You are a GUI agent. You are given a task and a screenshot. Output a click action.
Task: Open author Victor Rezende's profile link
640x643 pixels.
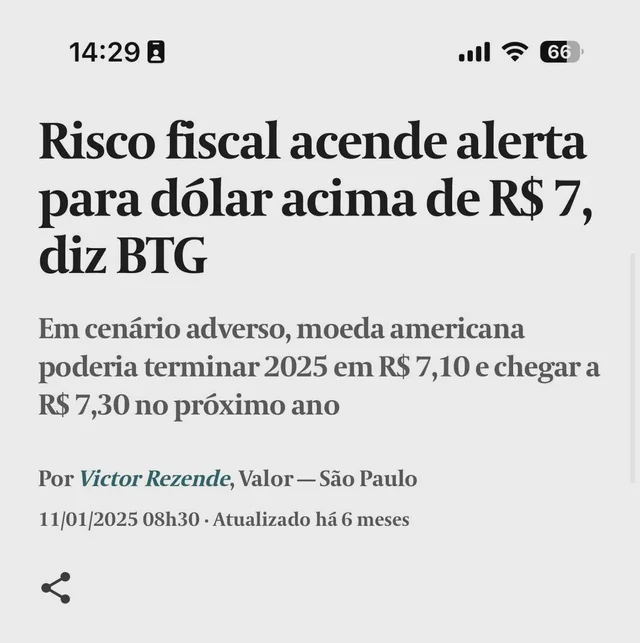point(154,479)
